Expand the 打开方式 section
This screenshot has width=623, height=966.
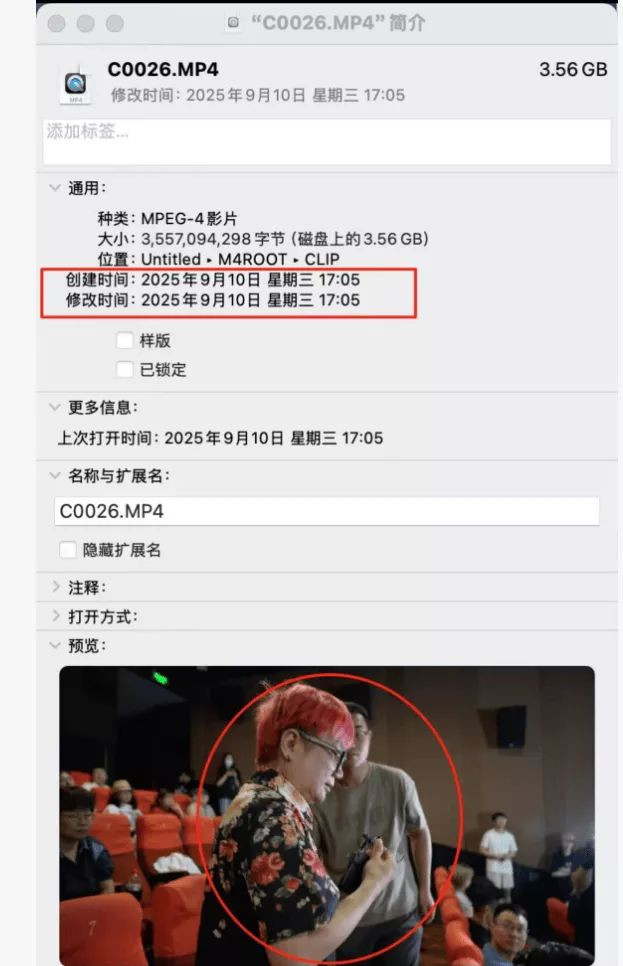click(x=55, y=617)
